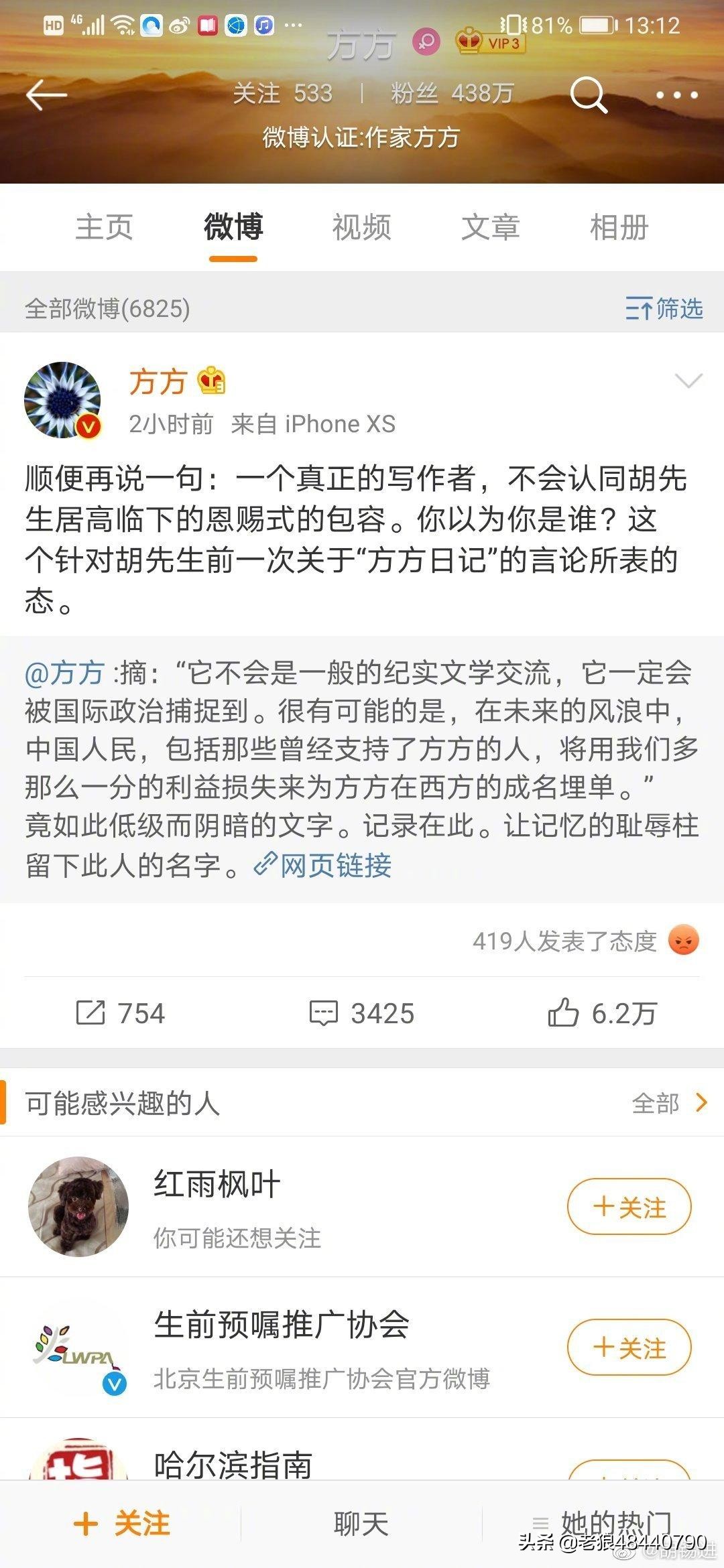
Task: Open 聊天 chat with 方方
Action: pos(361,1524)
